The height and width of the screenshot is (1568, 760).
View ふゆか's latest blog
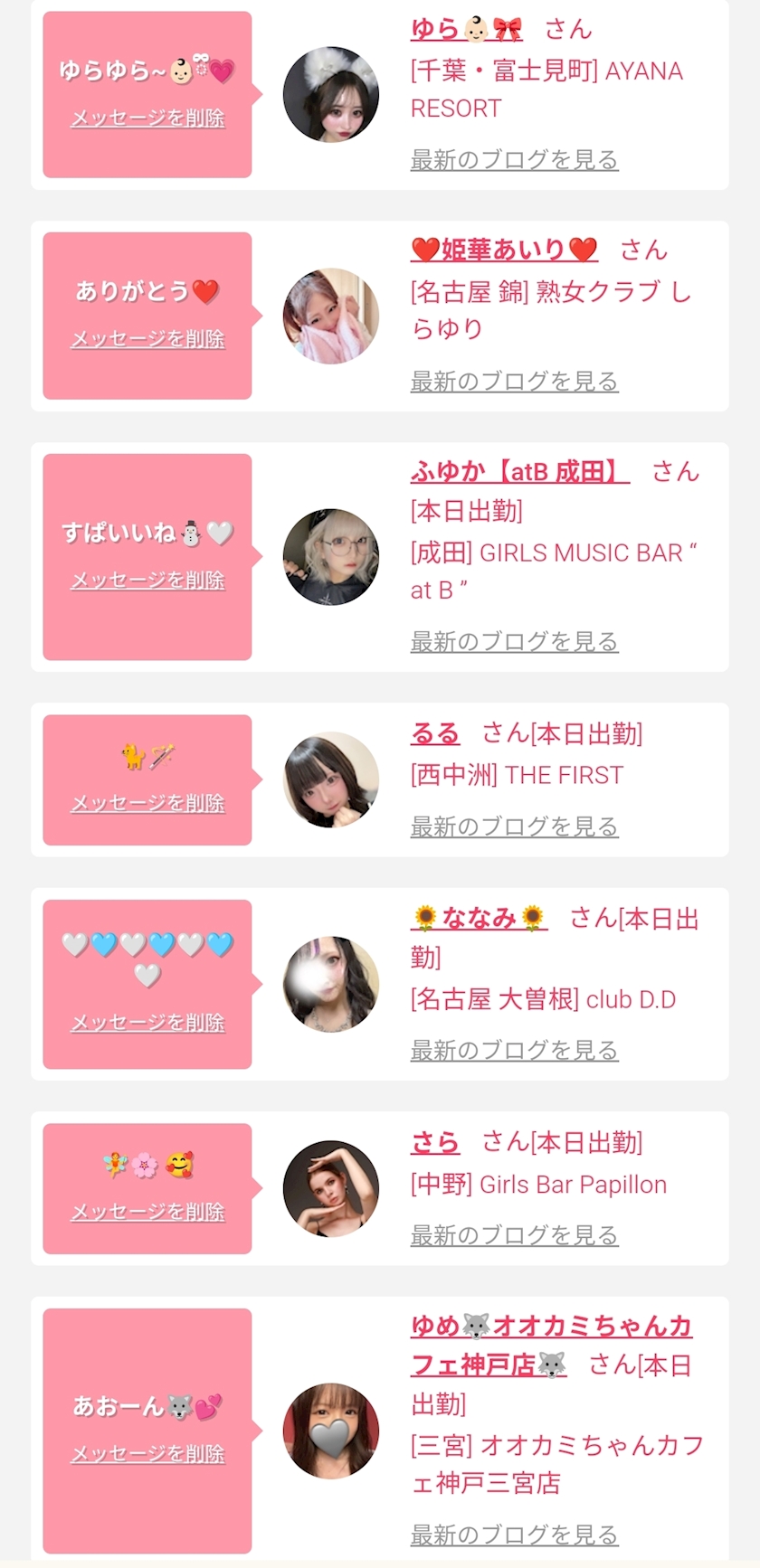(514, 642)
